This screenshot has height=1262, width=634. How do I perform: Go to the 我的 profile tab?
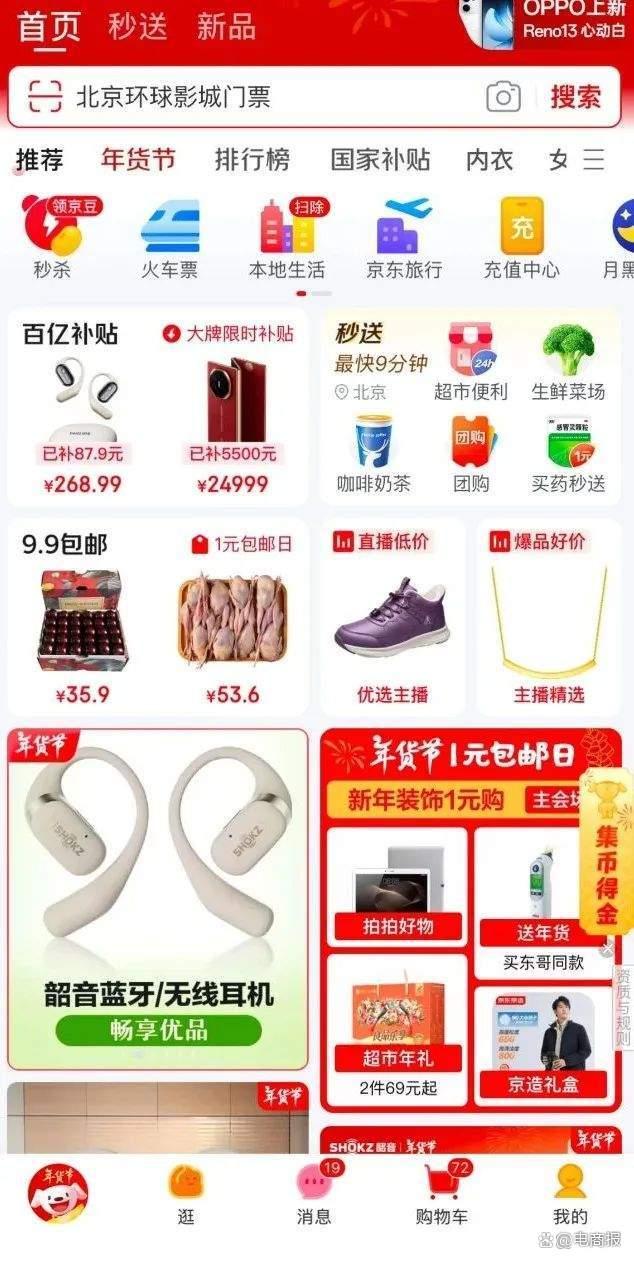point(570,1194)
